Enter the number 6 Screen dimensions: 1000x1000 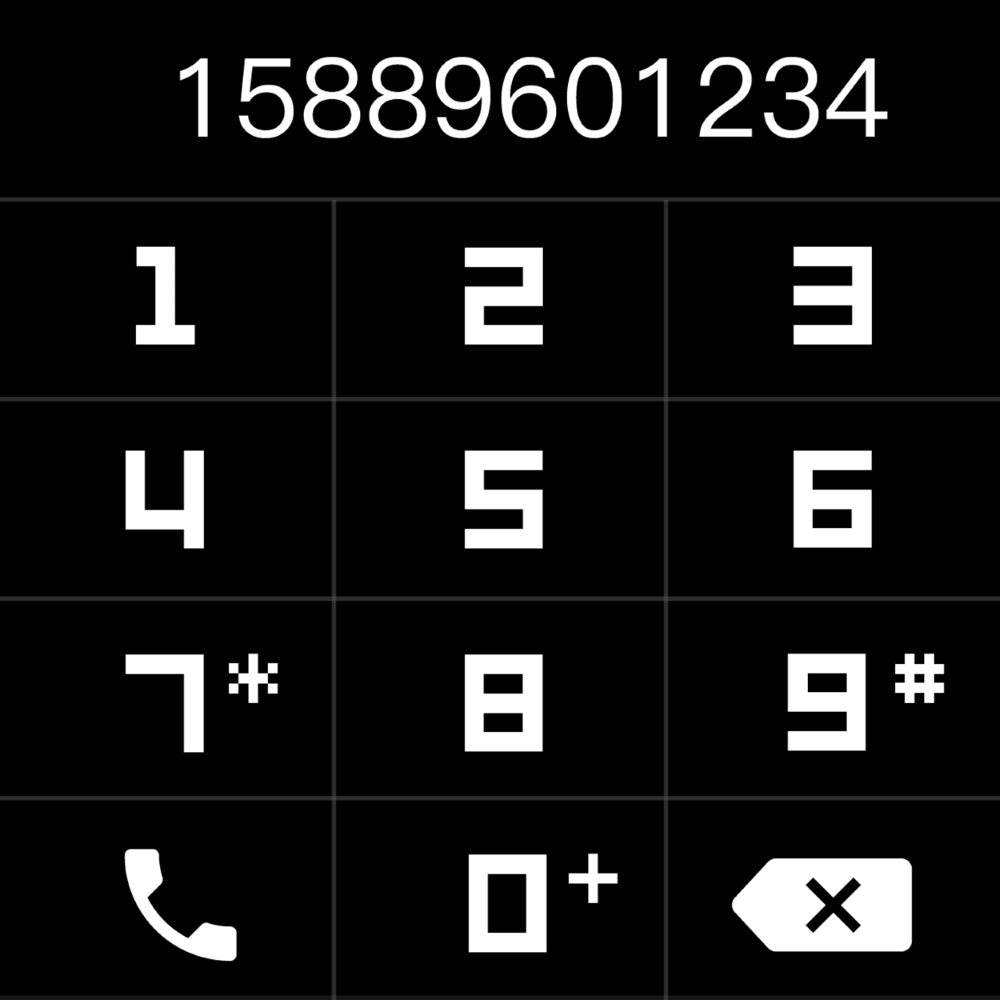(832, 499)
